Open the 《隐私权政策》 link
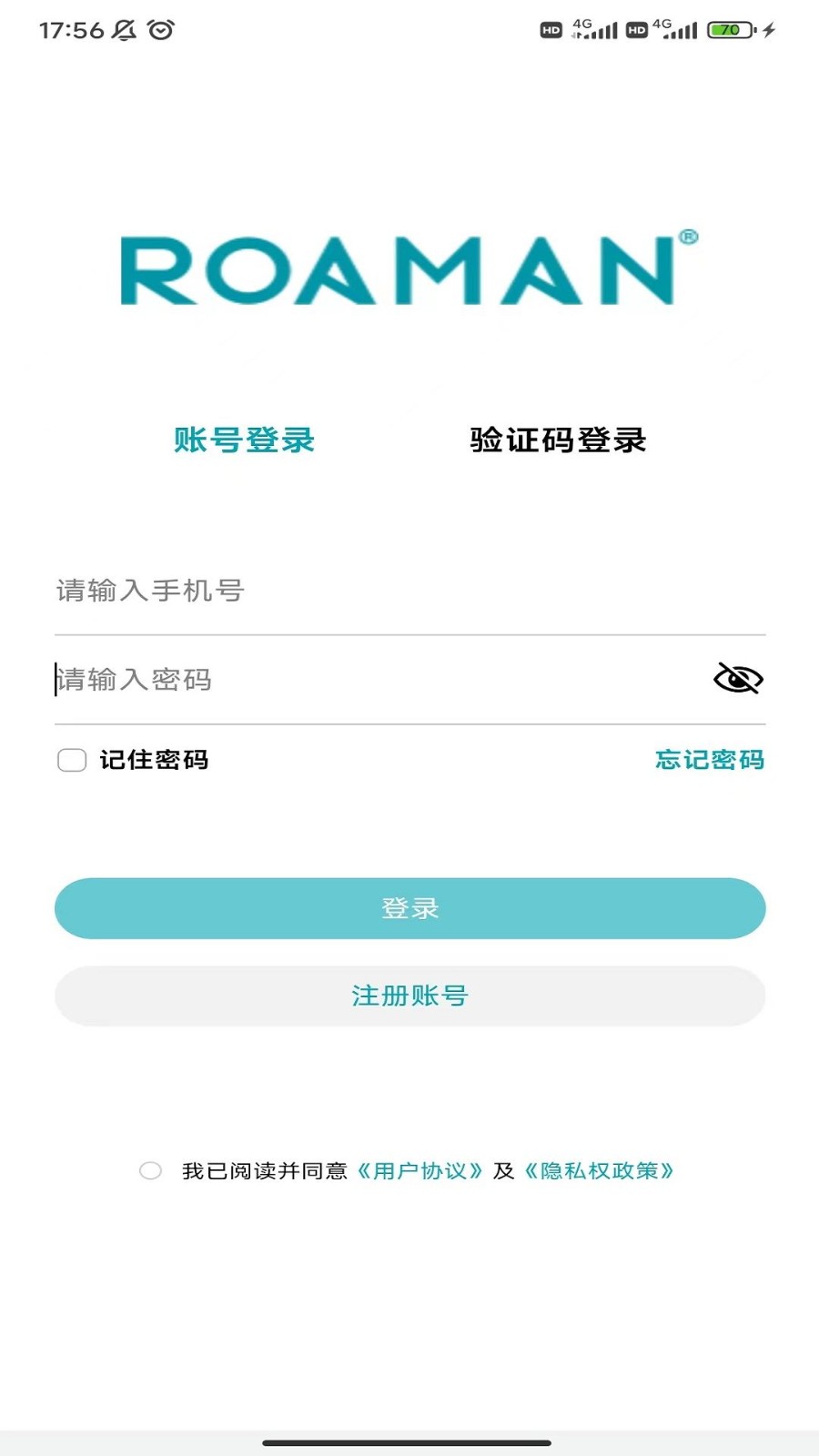The image size is (819, 1456). click(601, 1170)
